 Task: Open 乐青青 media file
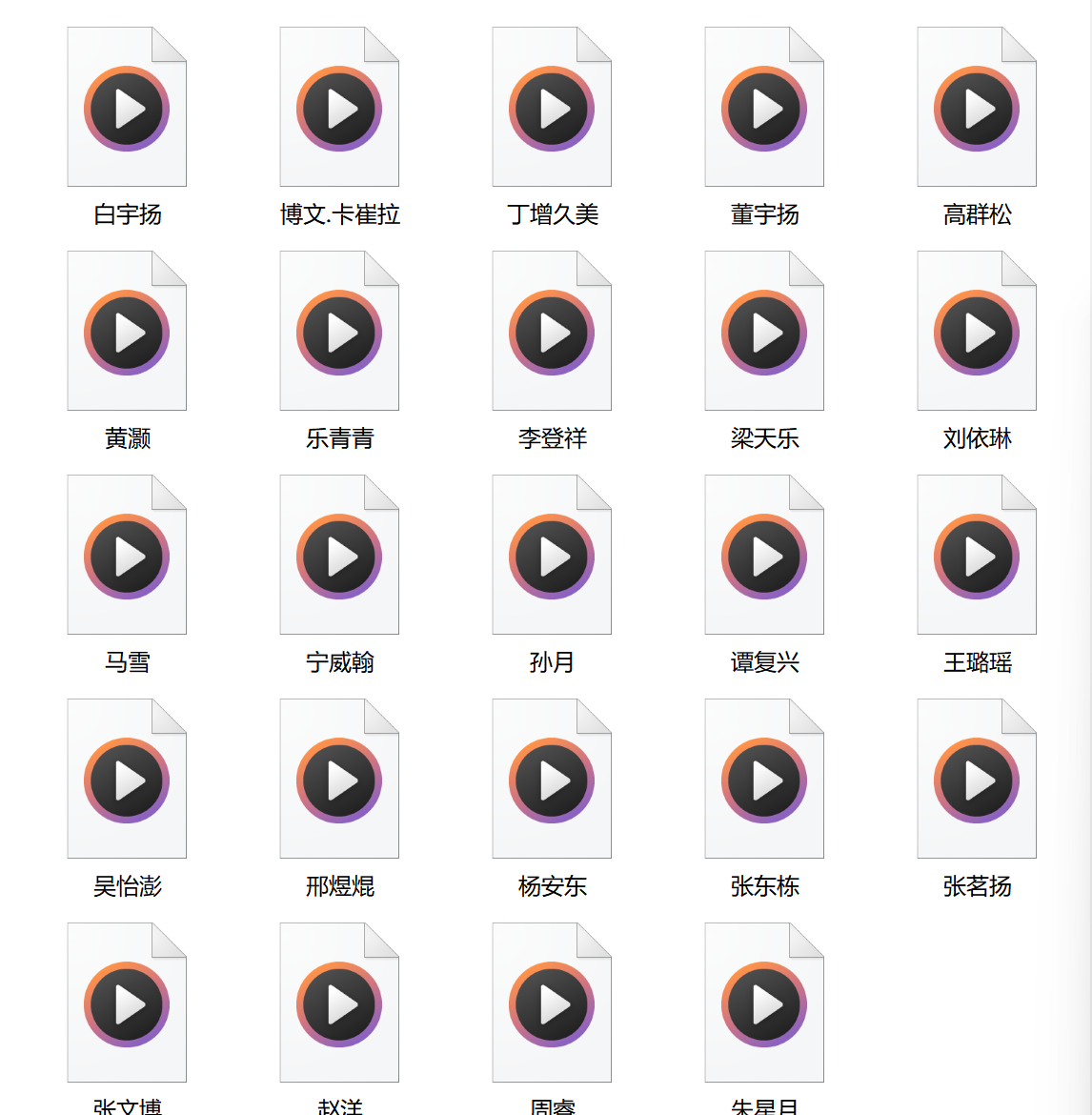tap(339, 333)
